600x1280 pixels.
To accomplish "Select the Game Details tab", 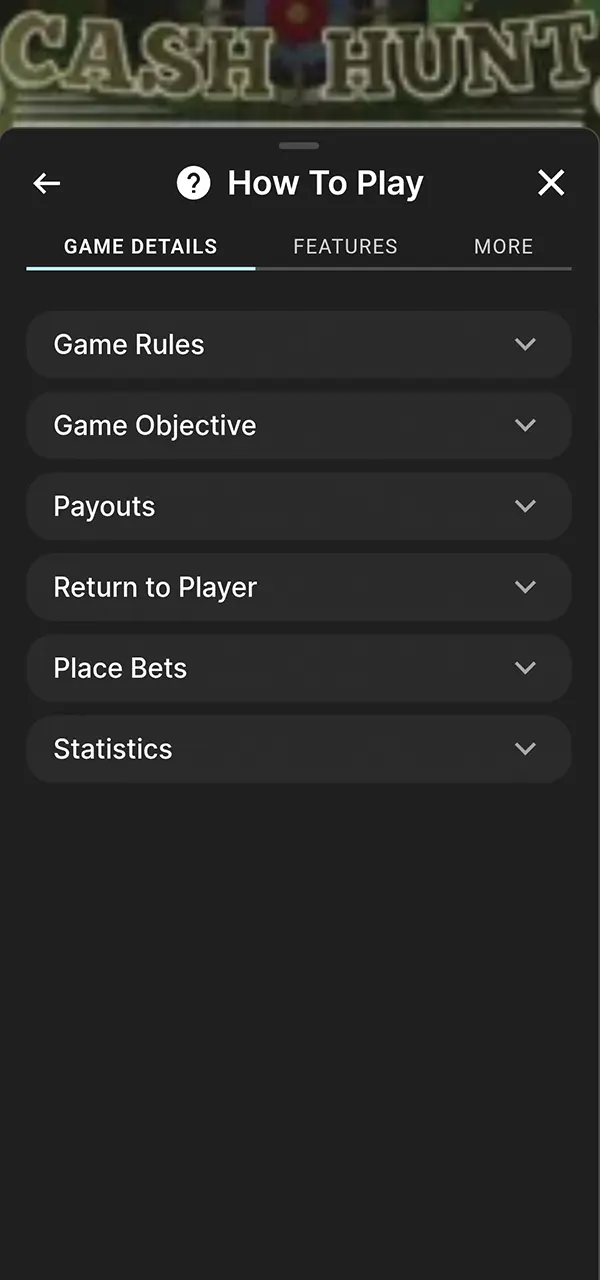I will [141, 246].
